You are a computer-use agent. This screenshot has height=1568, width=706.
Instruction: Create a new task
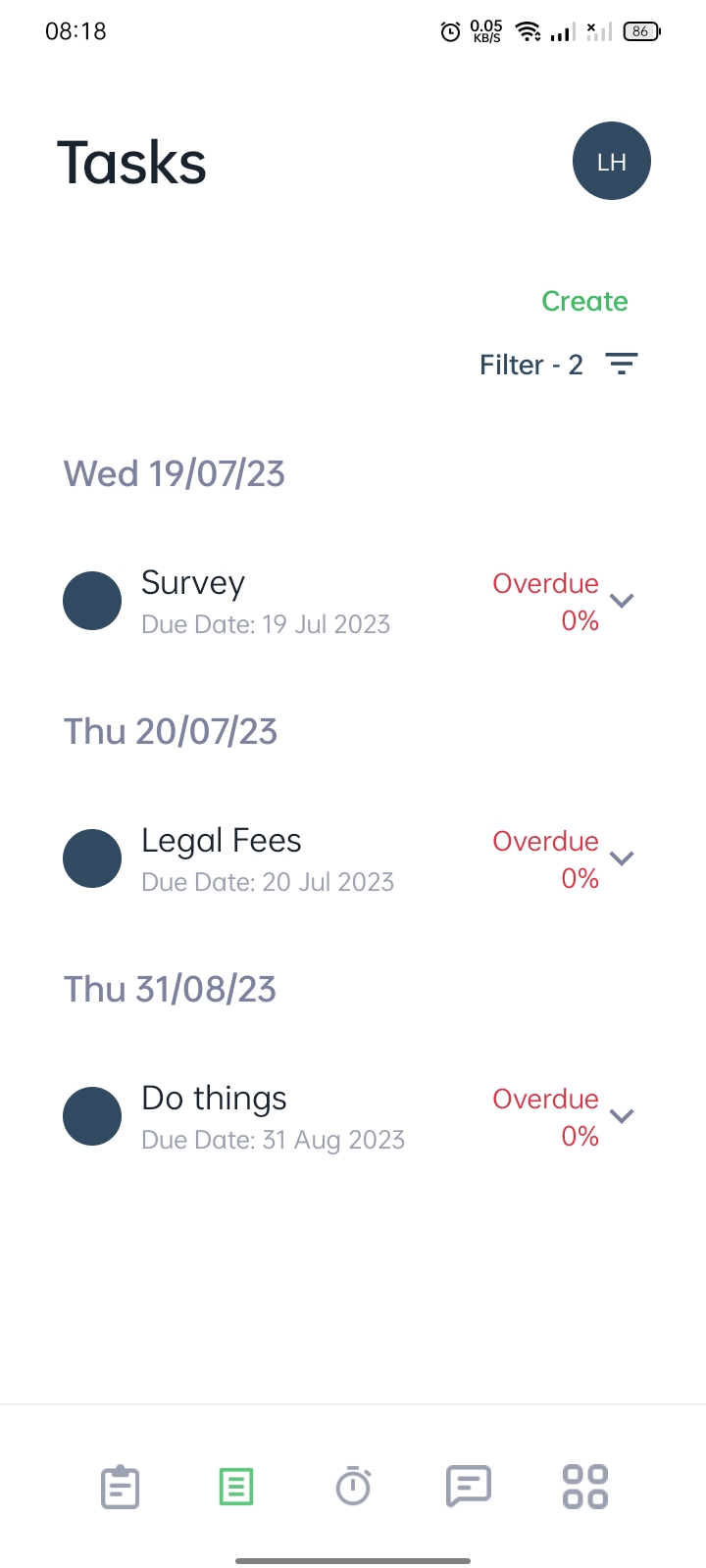pyautogui.click(x=584, y=301)
